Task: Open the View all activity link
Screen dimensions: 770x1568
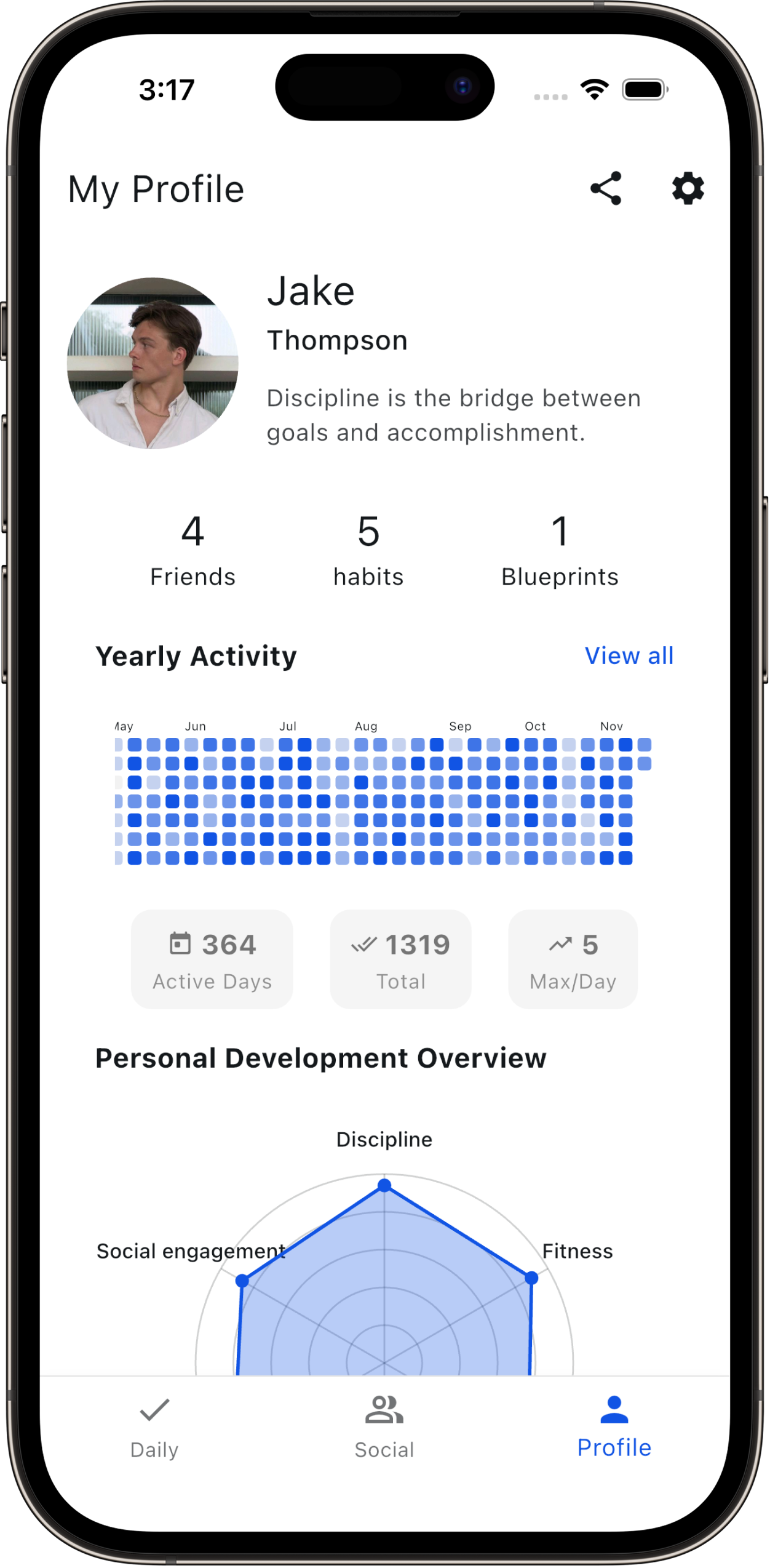Action: pos(629,655)
